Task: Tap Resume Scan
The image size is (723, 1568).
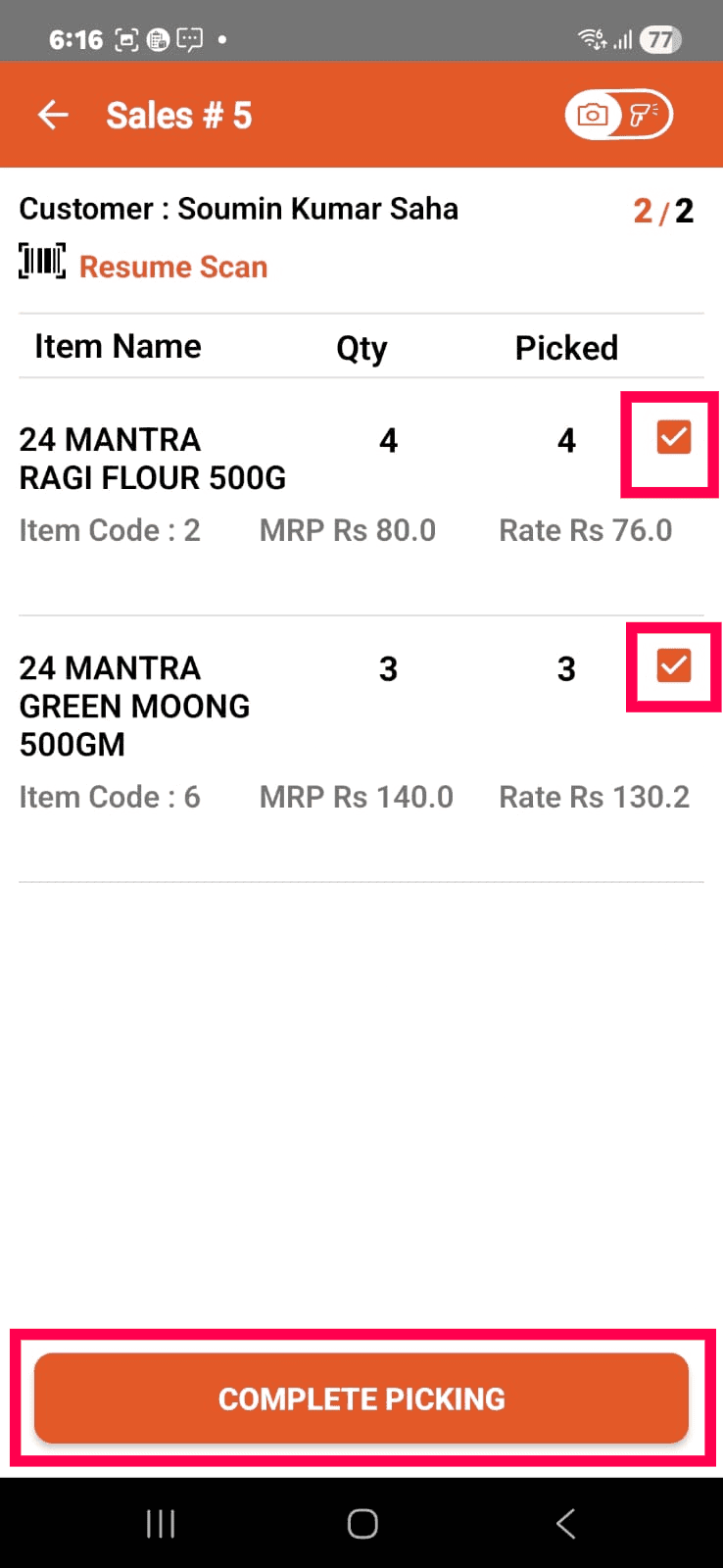Action: [x=172, y=267]
